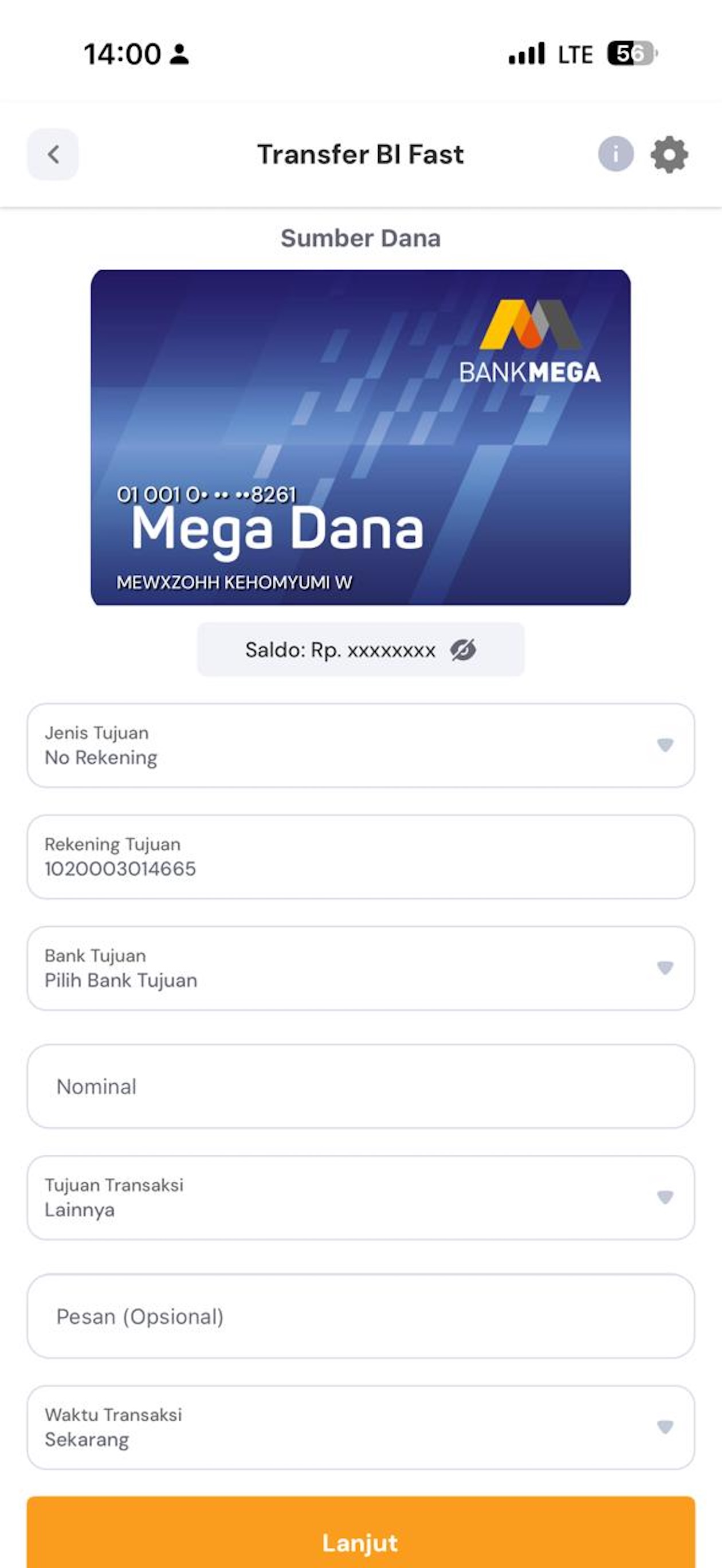Tap the Transfer BI Fast title
The width and height of the screenshot is (722, 1568).
360,155
